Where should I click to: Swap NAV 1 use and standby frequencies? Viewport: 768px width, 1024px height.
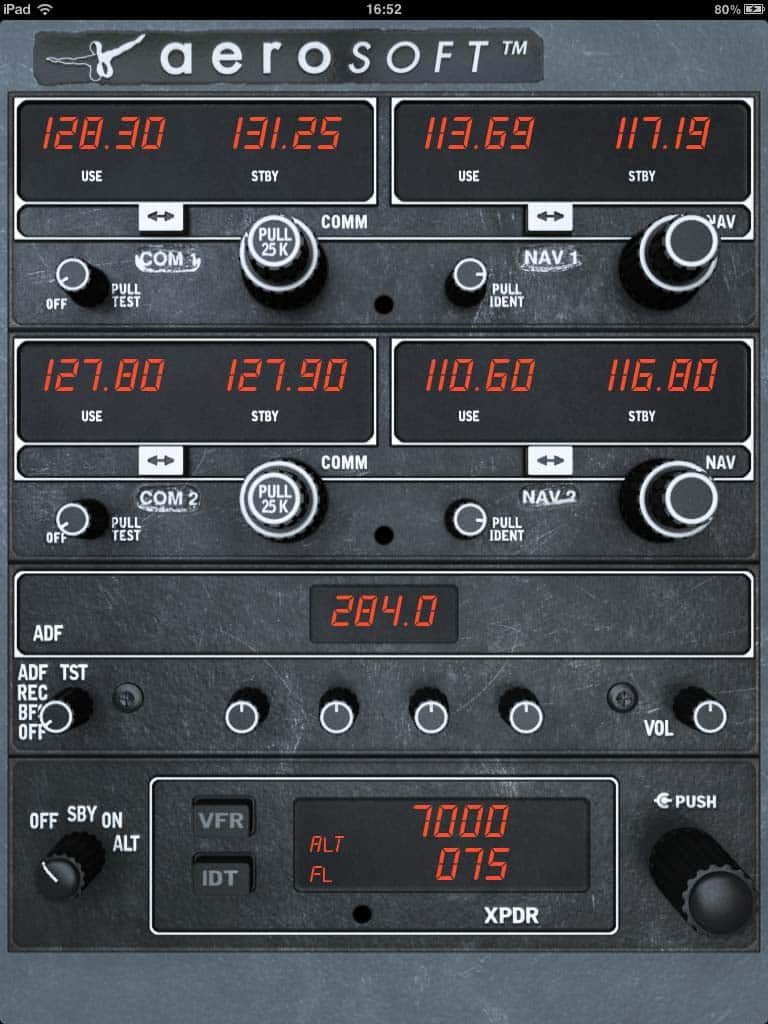pos(550,215)
